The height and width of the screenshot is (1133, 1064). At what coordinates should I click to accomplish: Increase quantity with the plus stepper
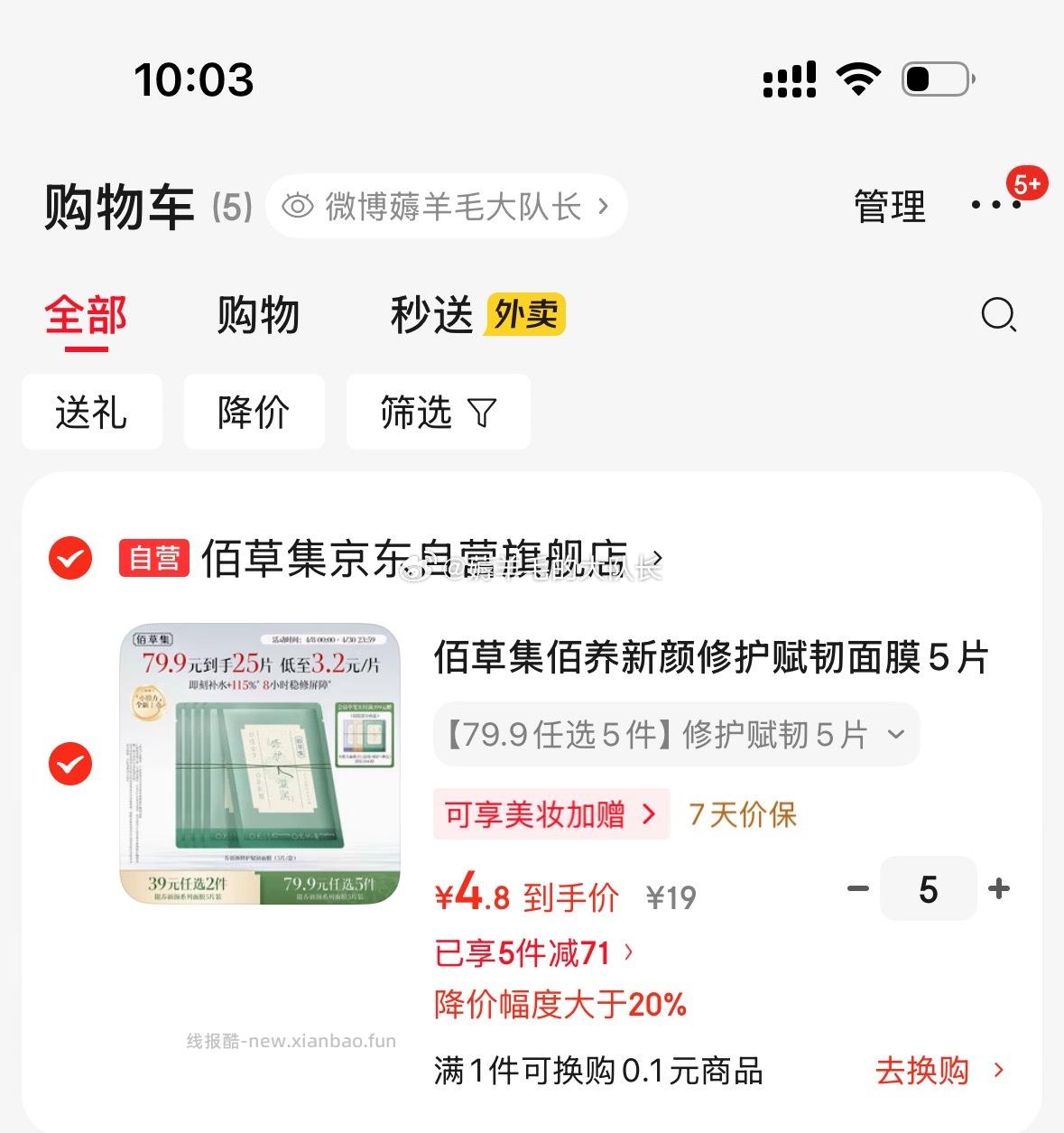[x=998, y=889]
